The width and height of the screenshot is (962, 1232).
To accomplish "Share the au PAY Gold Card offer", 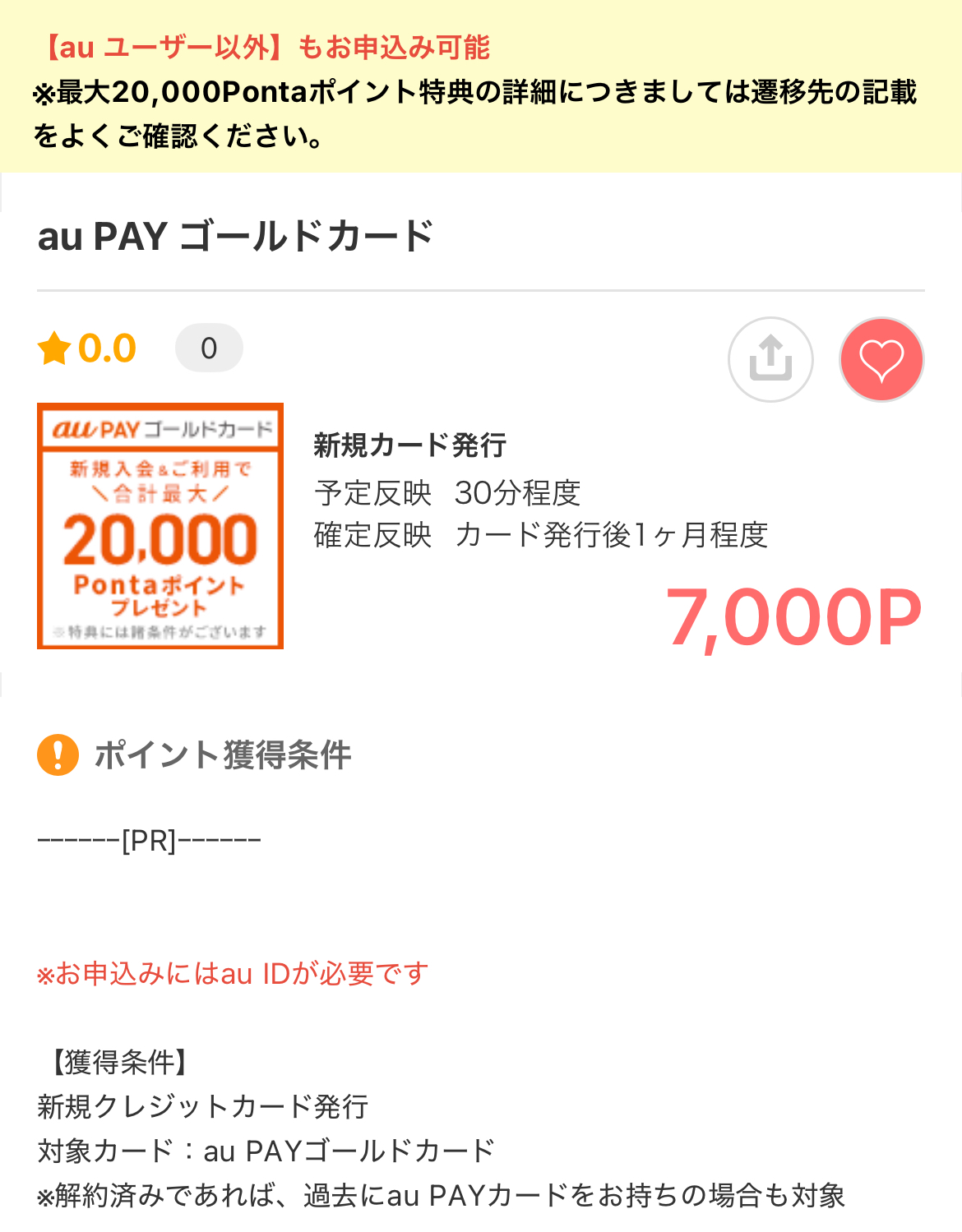I will (x=770, y=359).
